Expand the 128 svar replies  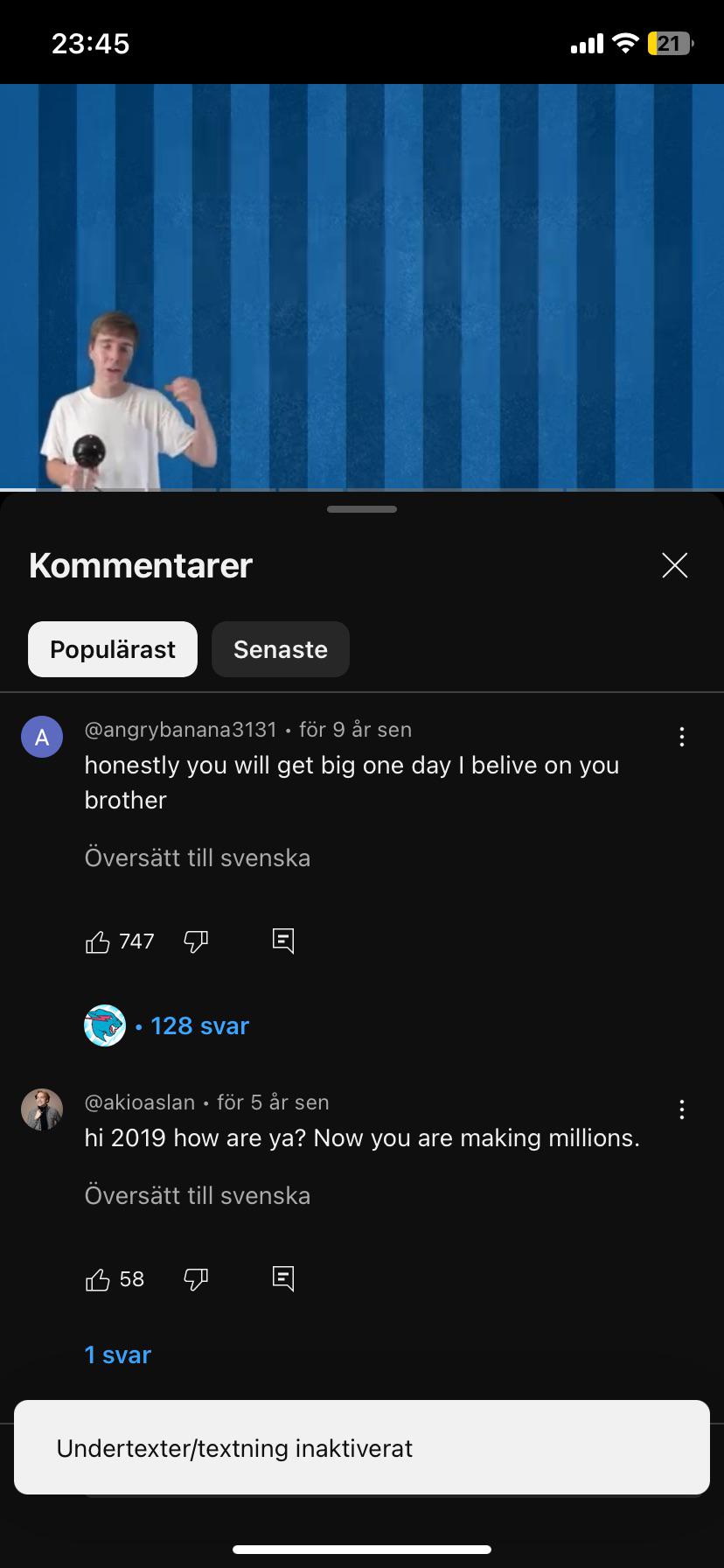198,1025
